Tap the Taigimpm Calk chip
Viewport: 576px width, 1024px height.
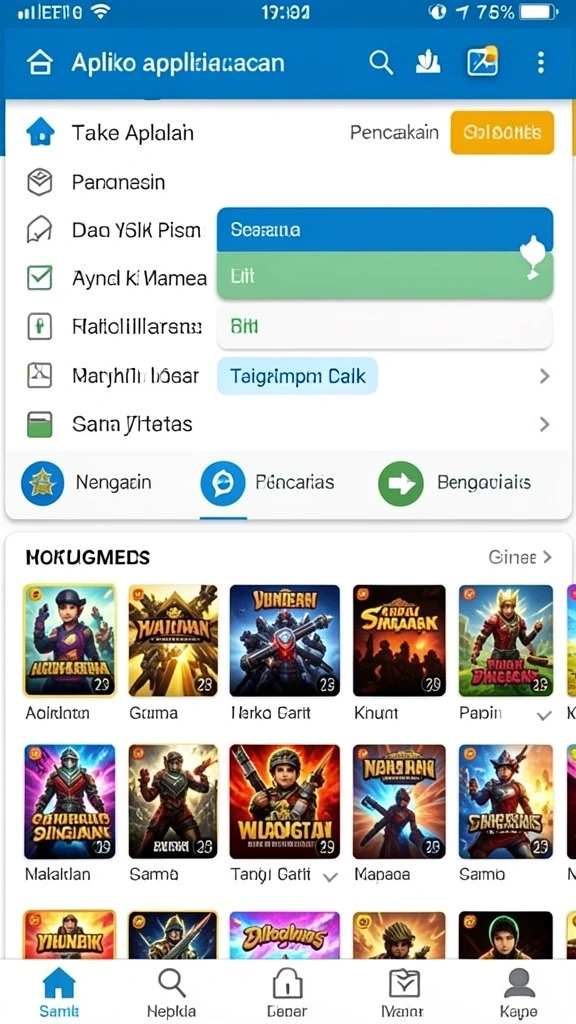[297, 376]
